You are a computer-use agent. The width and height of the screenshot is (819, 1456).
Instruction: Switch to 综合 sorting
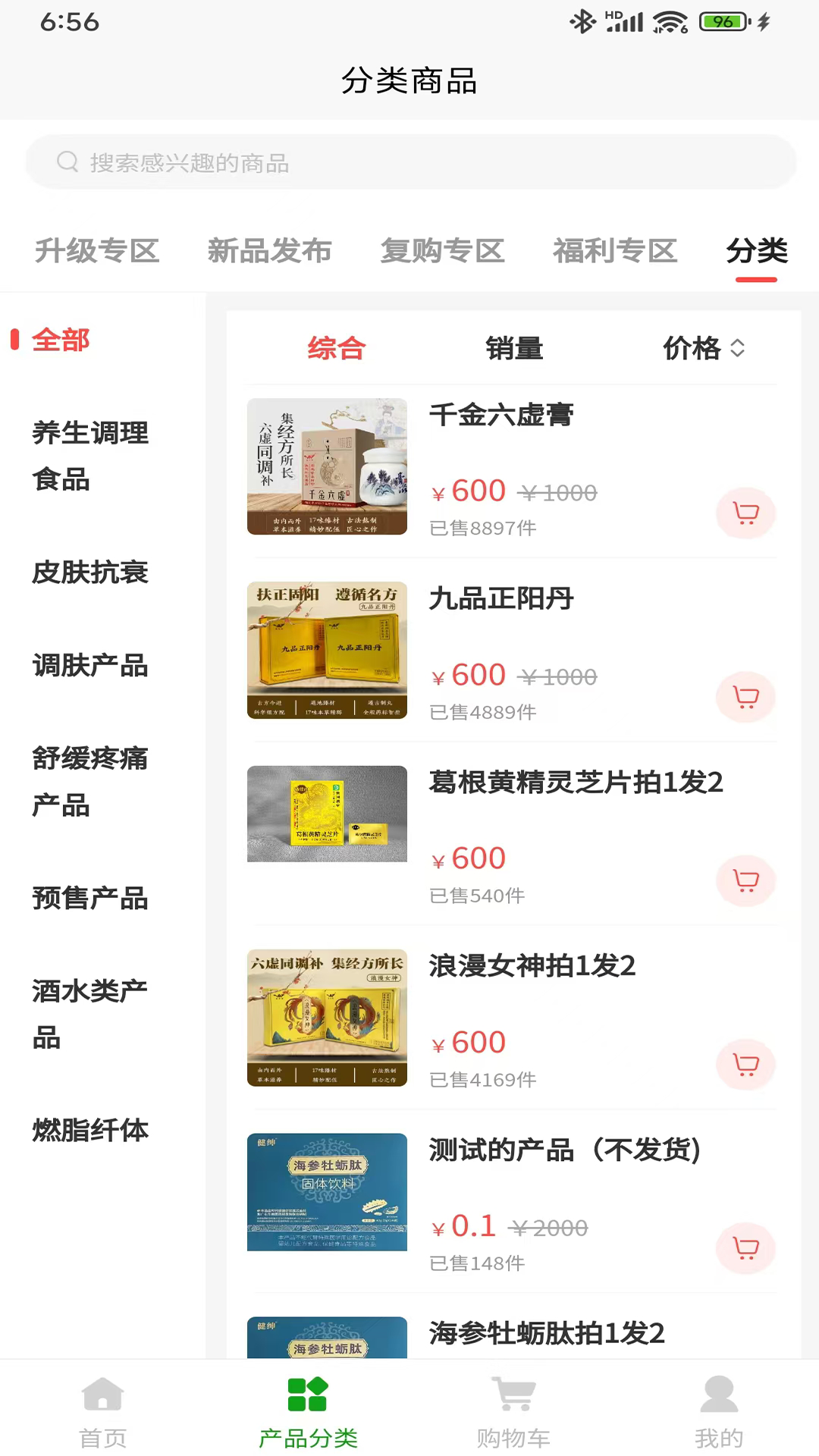pos(336,348)
